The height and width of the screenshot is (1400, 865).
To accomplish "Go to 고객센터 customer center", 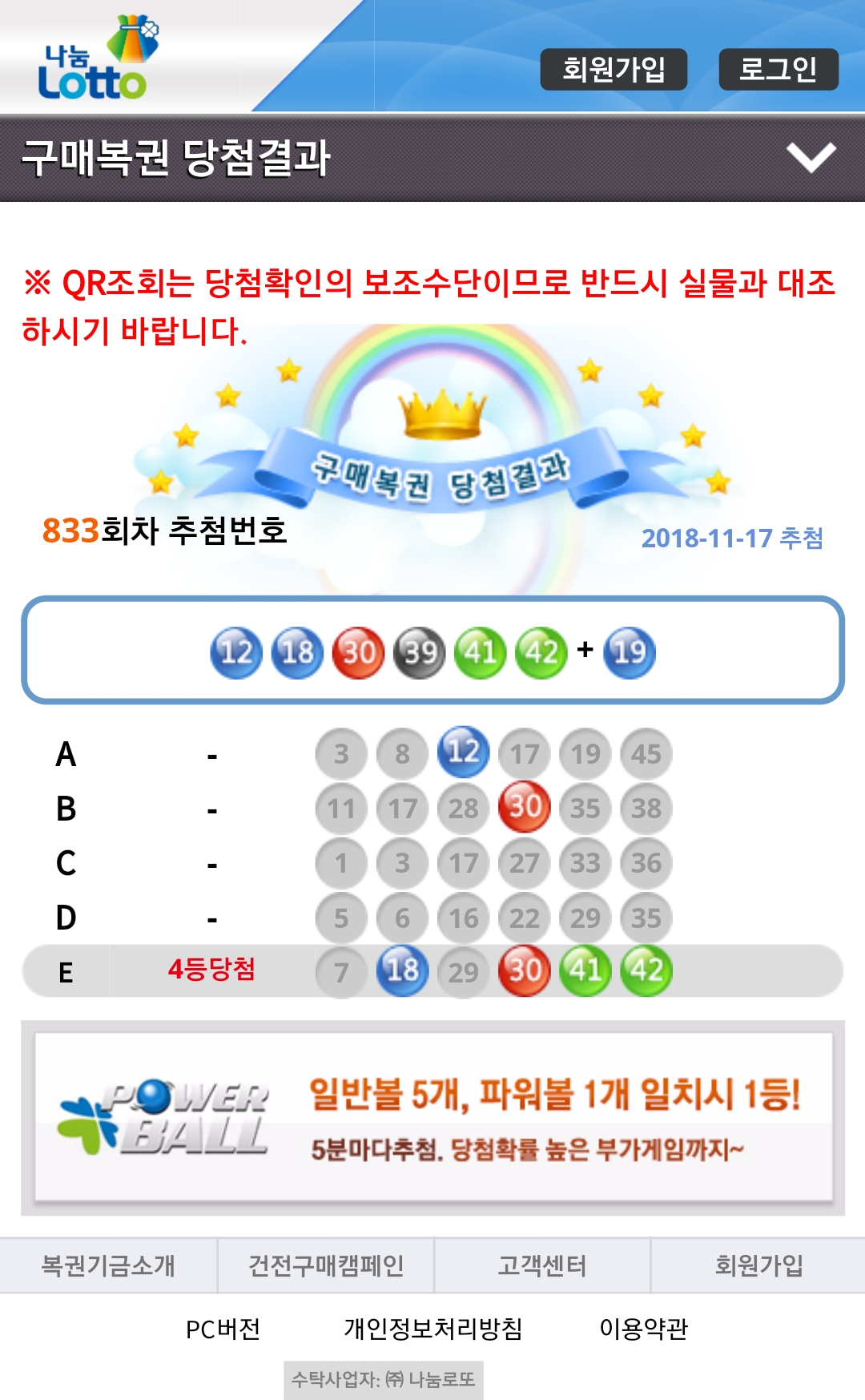I will click(542, 1265).
